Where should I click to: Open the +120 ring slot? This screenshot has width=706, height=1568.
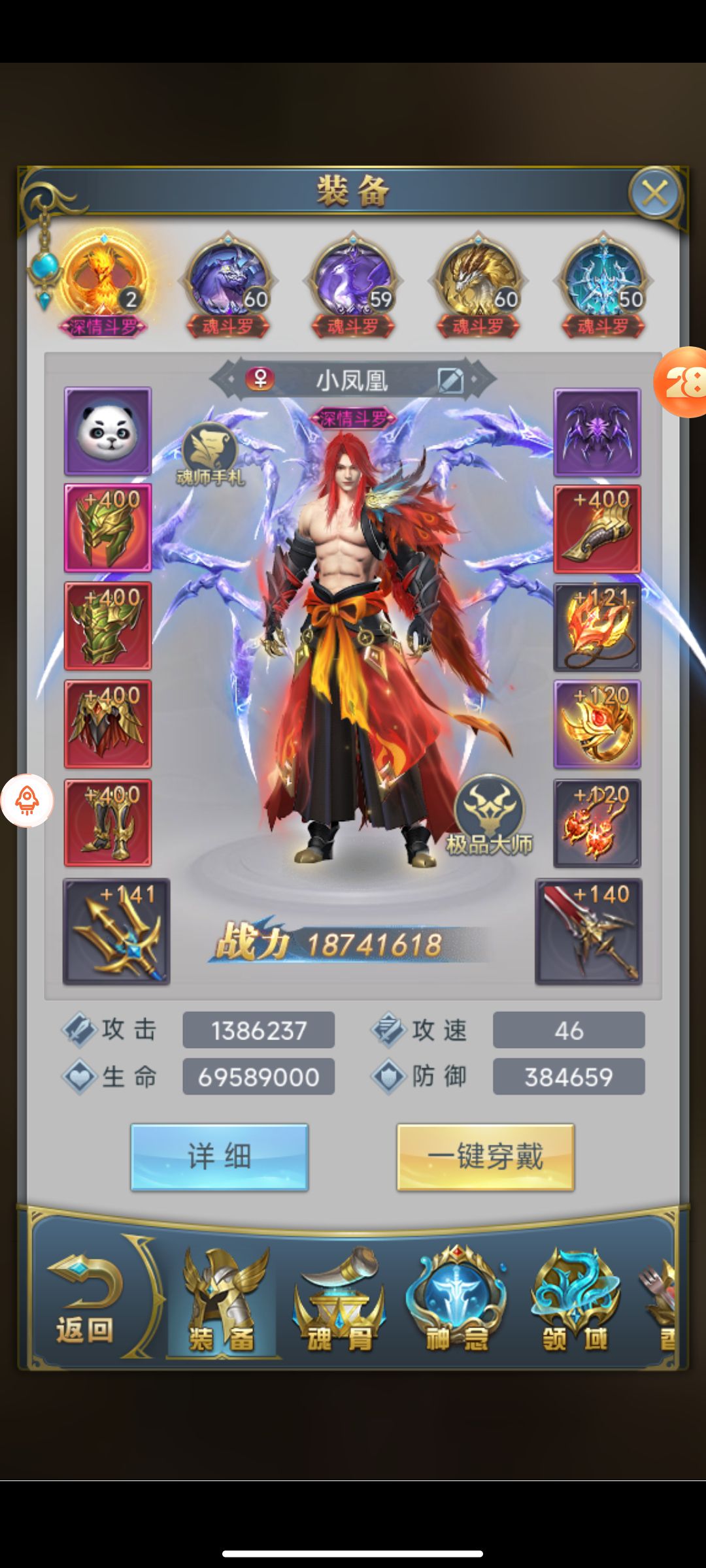597,724
